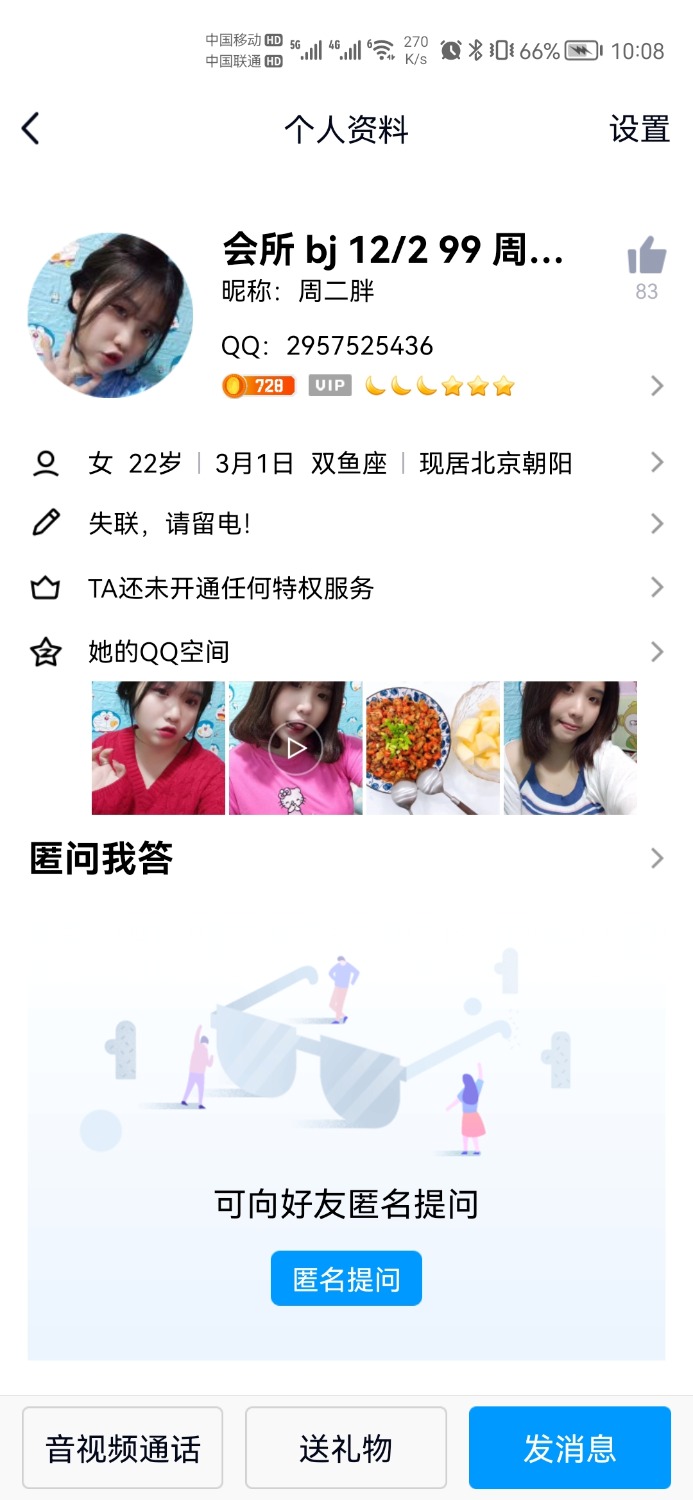Like this profile with the thumbs-up
The height and width of the screenshot is (1500, 693).
tap(647, 257)
